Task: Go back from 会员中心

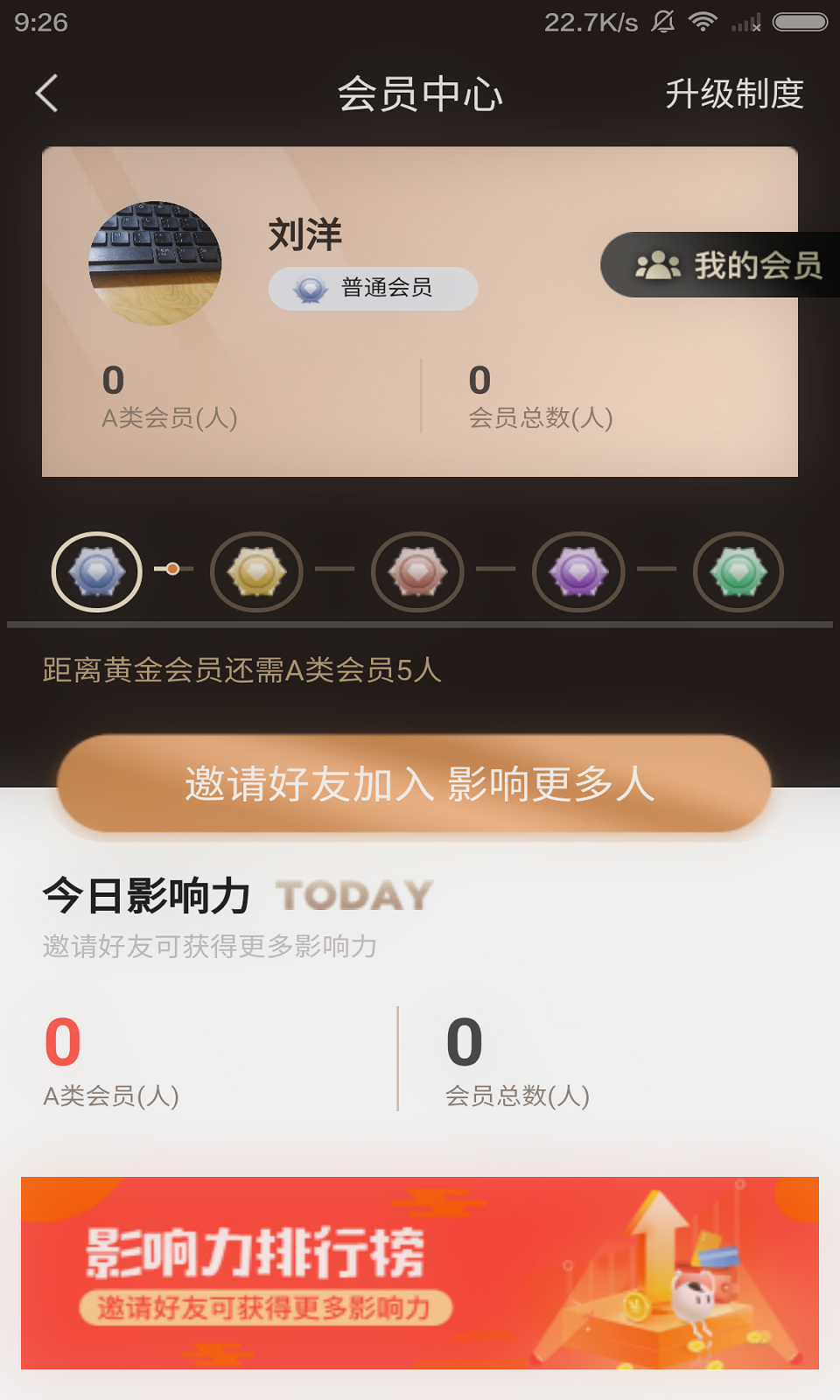Action: [x=47, y=93]
